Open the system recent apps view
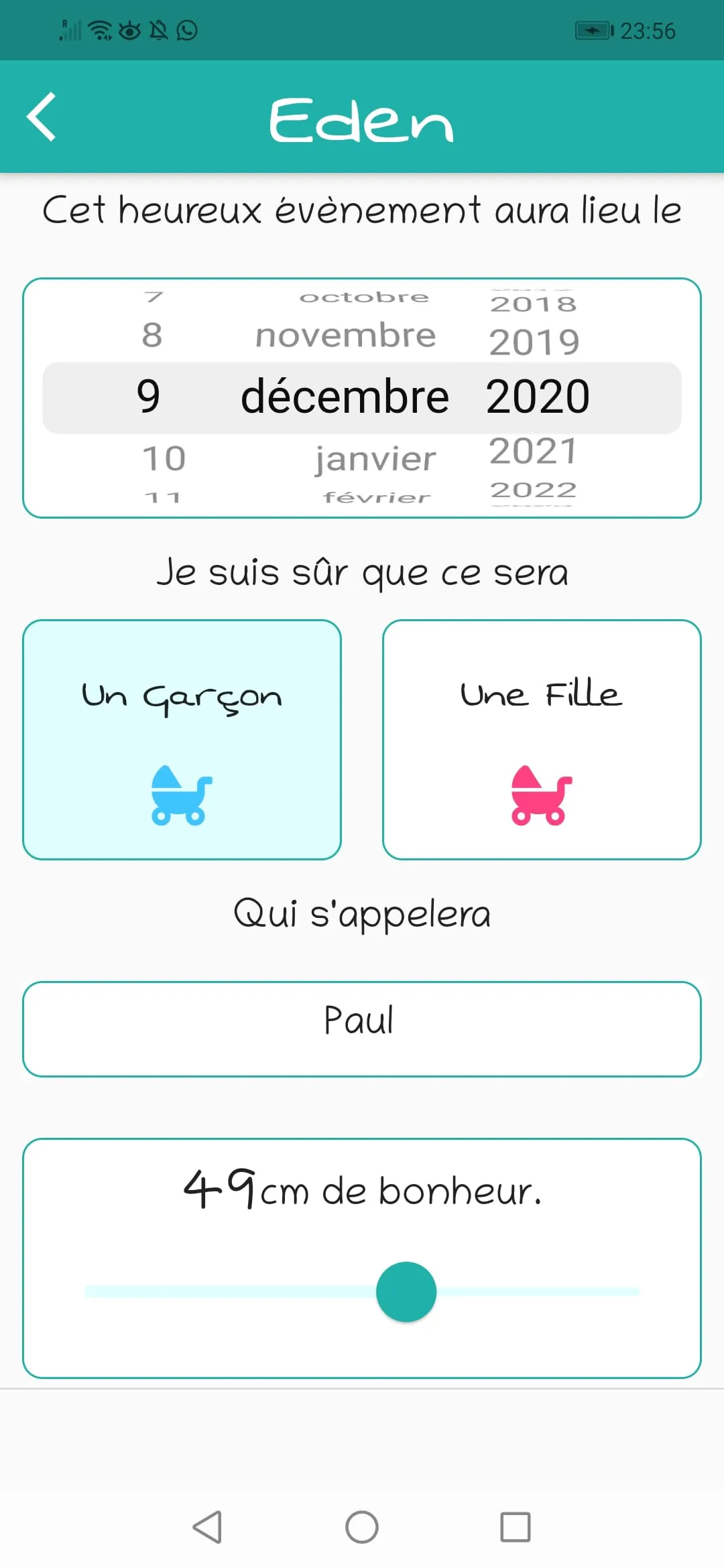 [x=515, y=1527]
